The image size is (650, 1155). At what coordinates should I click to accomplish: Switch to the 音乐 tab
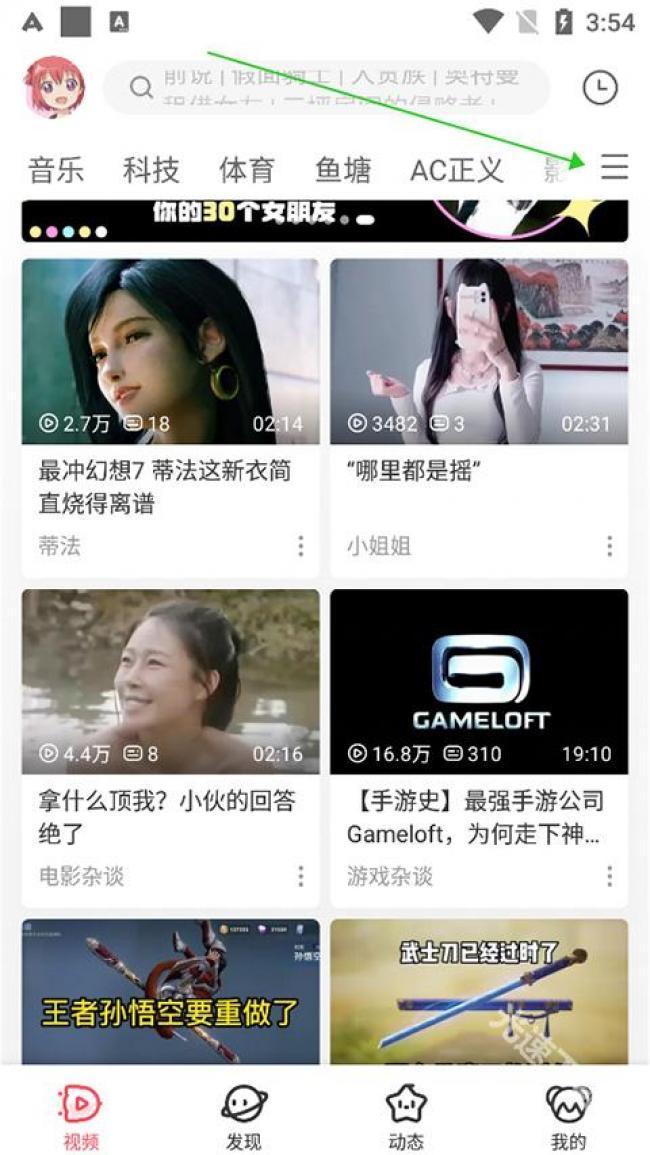coord(56,170)
